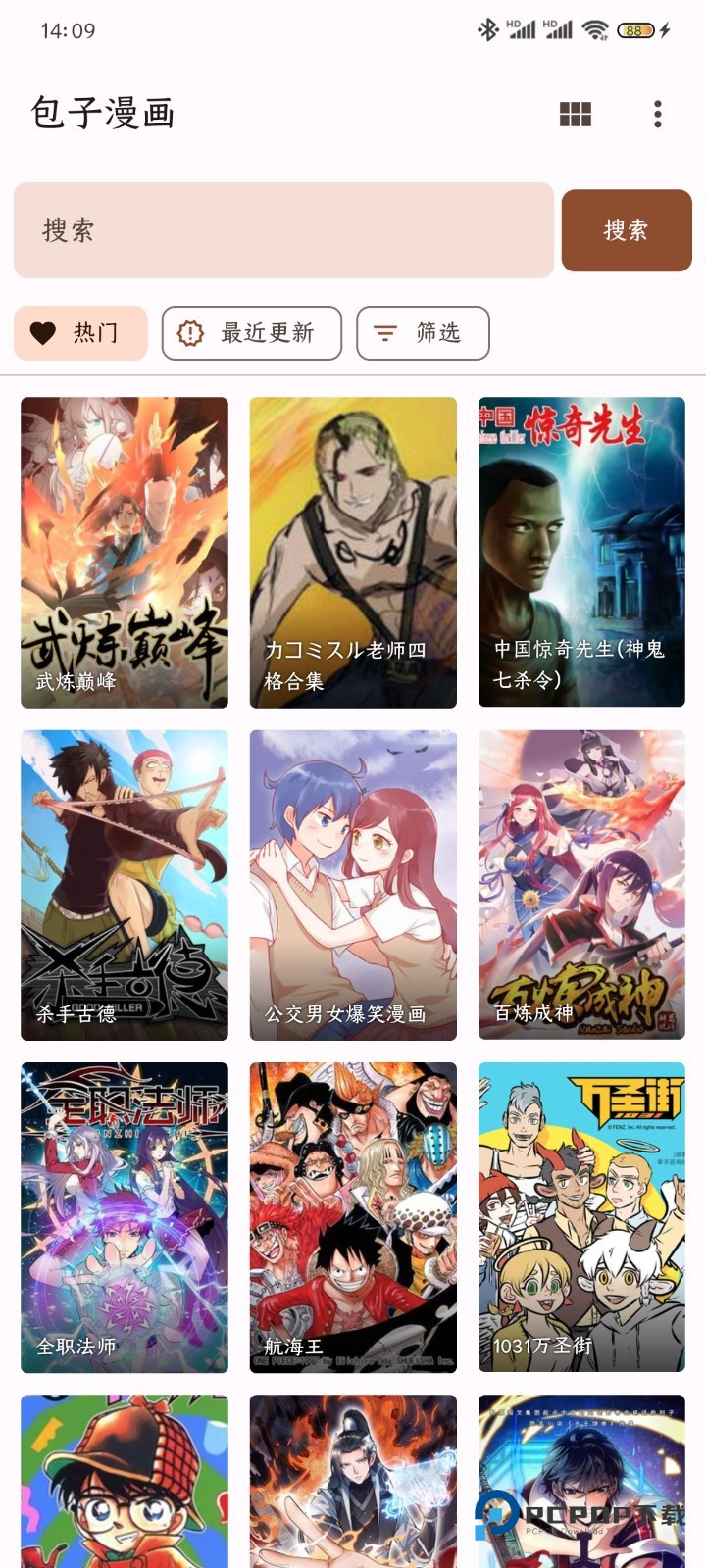Image resolution: width=706 pixels, height=1568 pixels.
Task: Open sorting options via 最近更新
Action: click(251, 333)
